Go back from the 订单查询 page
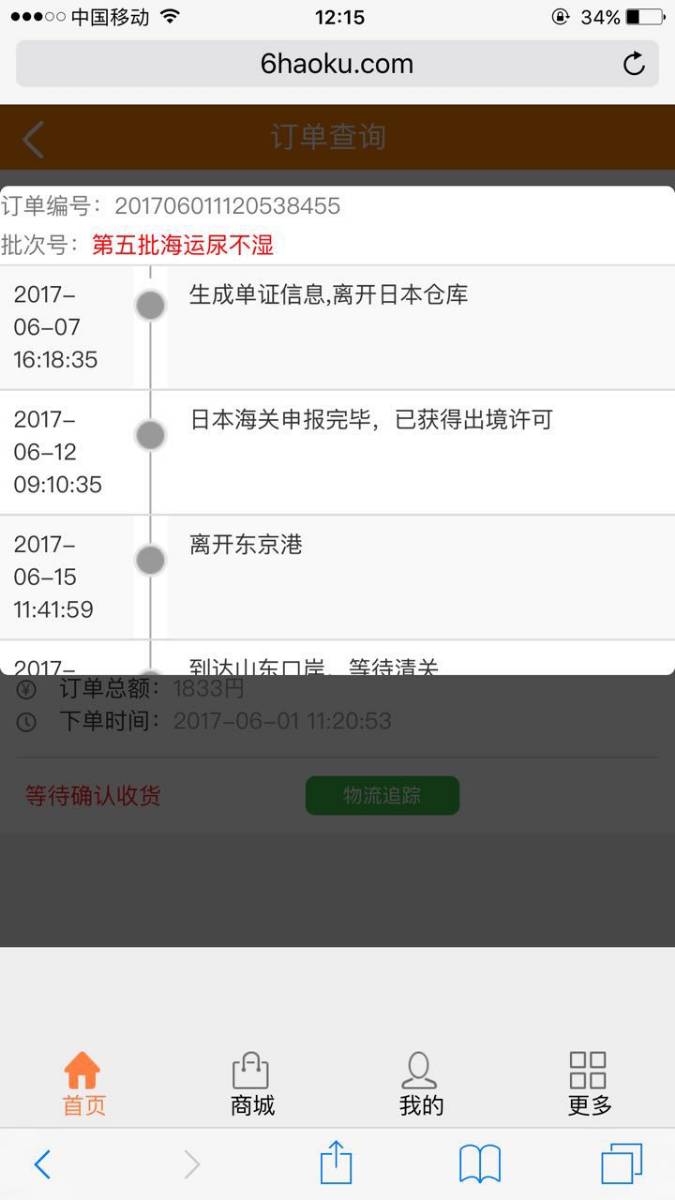The height and width of the screenshot is (1200, 675). pos(33,139)
